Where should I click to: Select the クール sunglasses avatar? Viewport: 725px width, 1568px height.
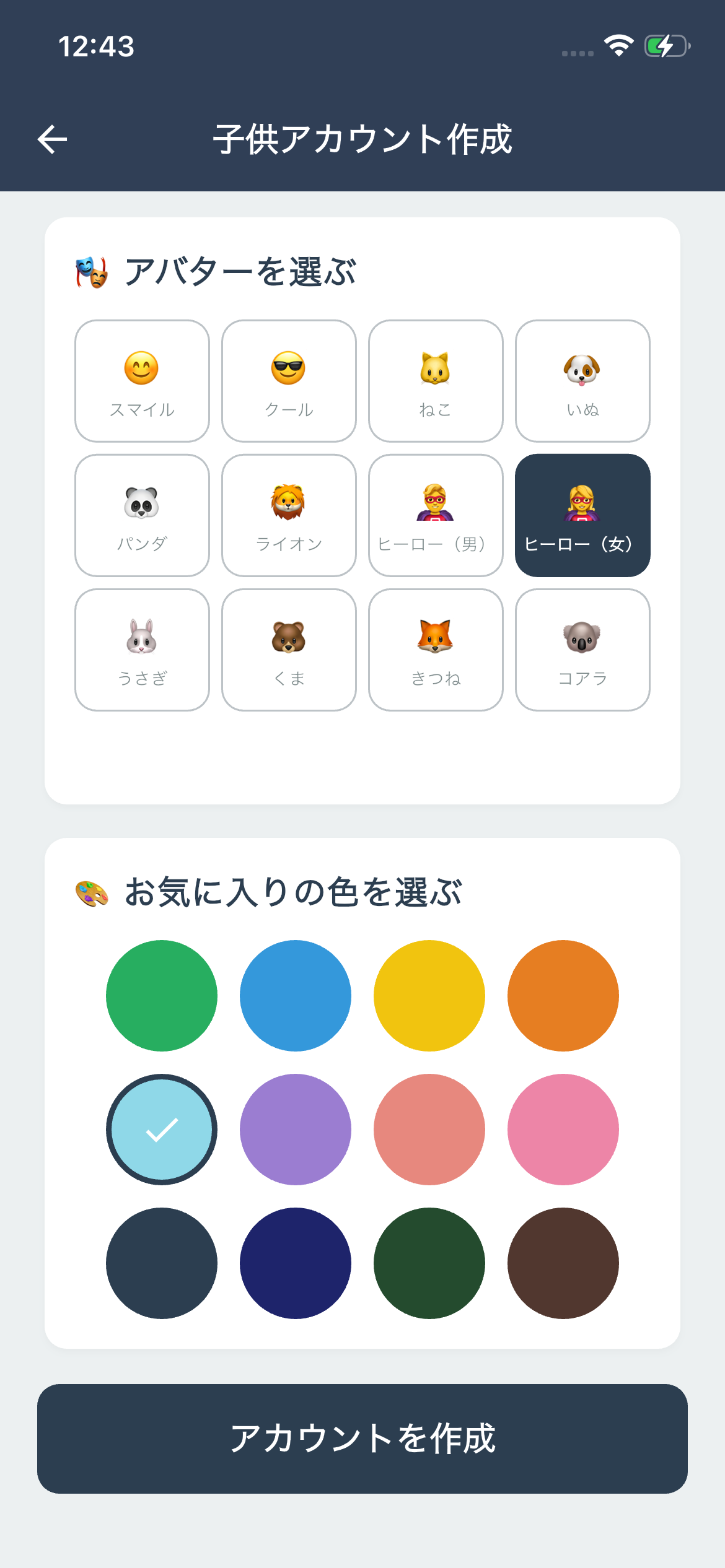pos(289,380)
